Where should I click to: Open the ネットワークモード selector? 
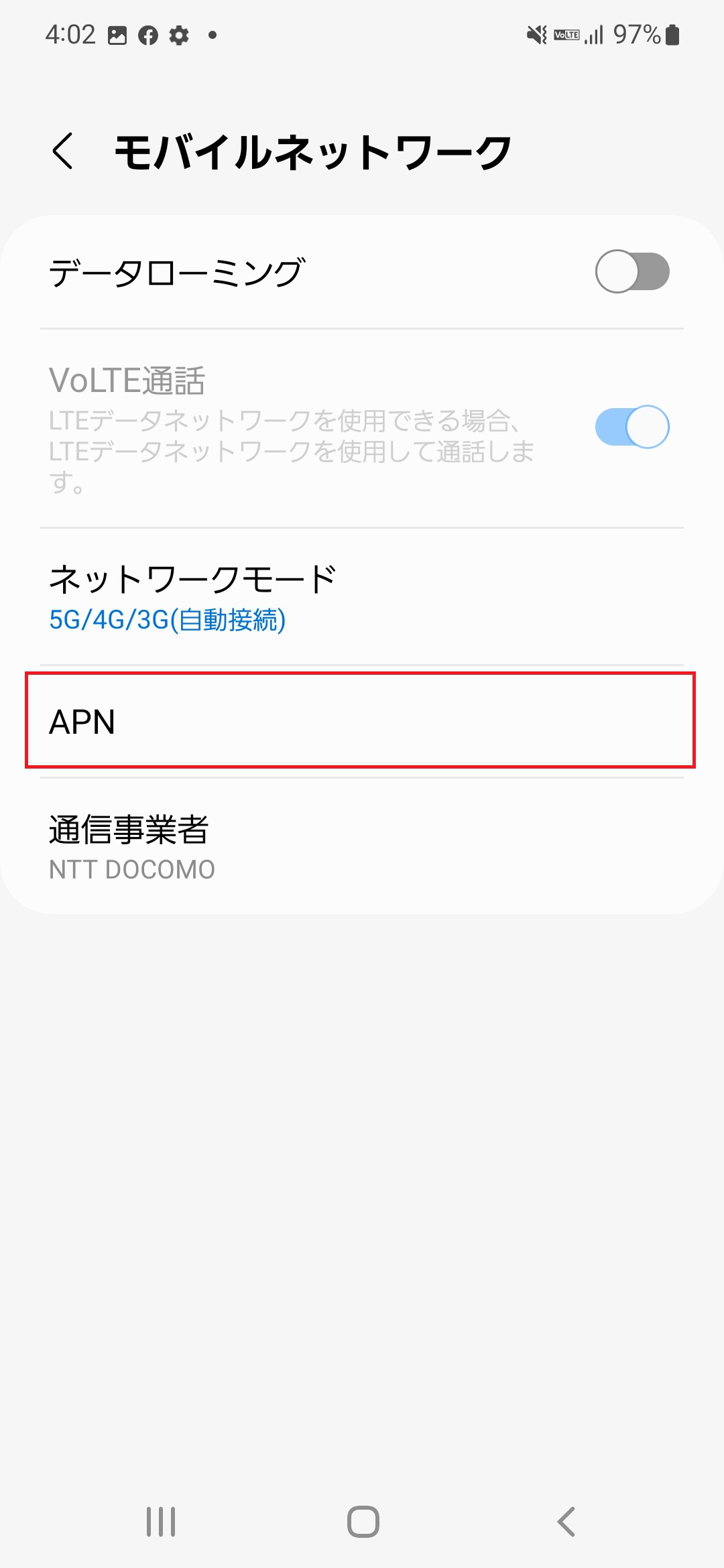tap(362, 596)
